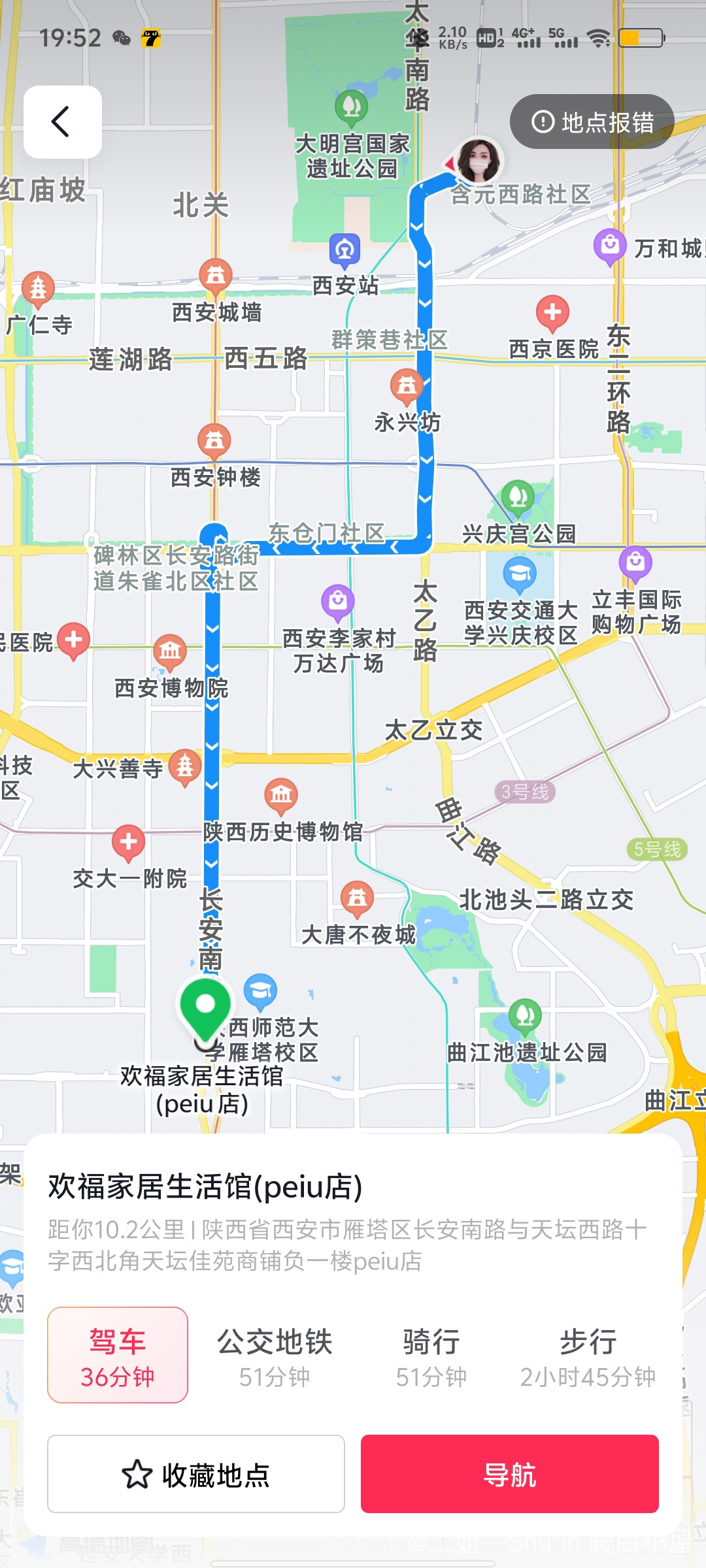Tap the green destination pin on the map
706x1568 pixels.
click(x=206, y=1010)
